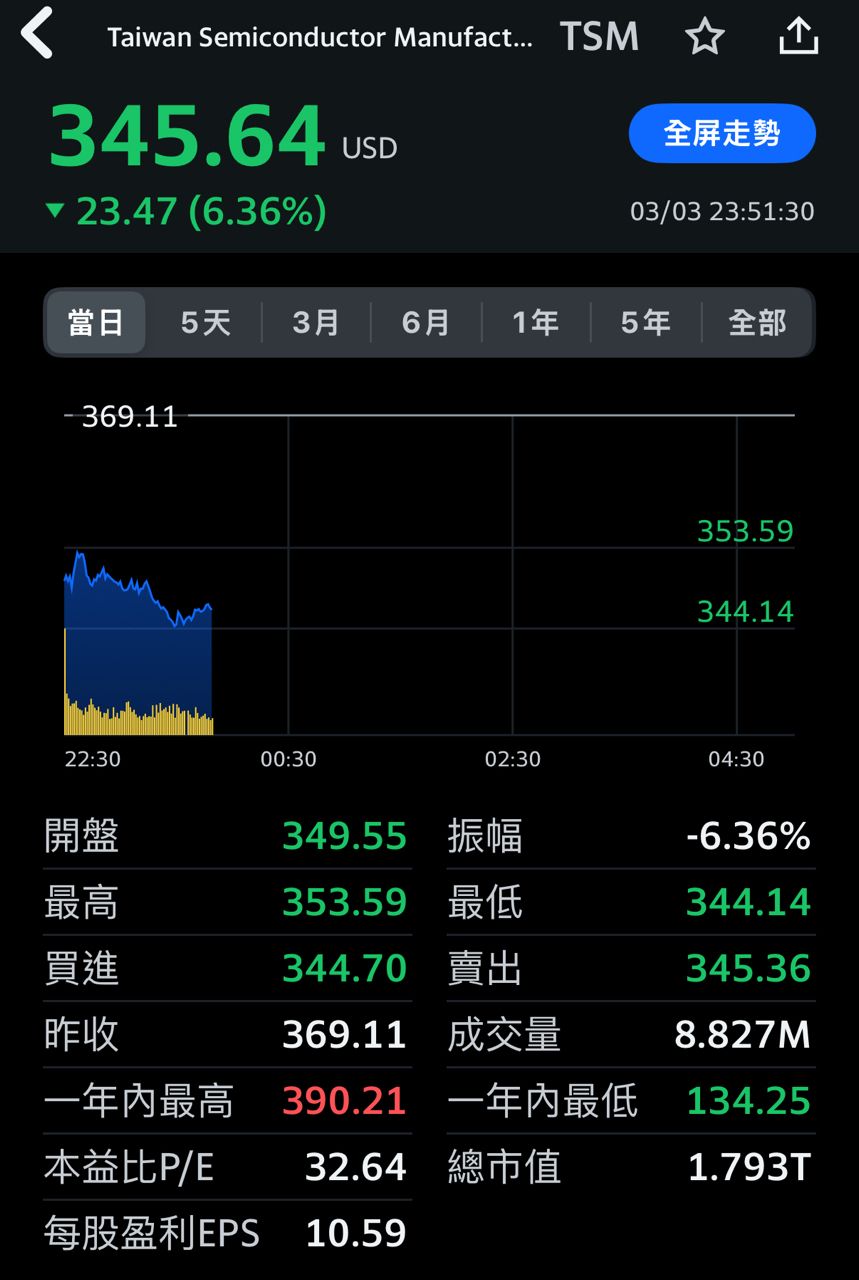View the 1年 price chart

536,323
